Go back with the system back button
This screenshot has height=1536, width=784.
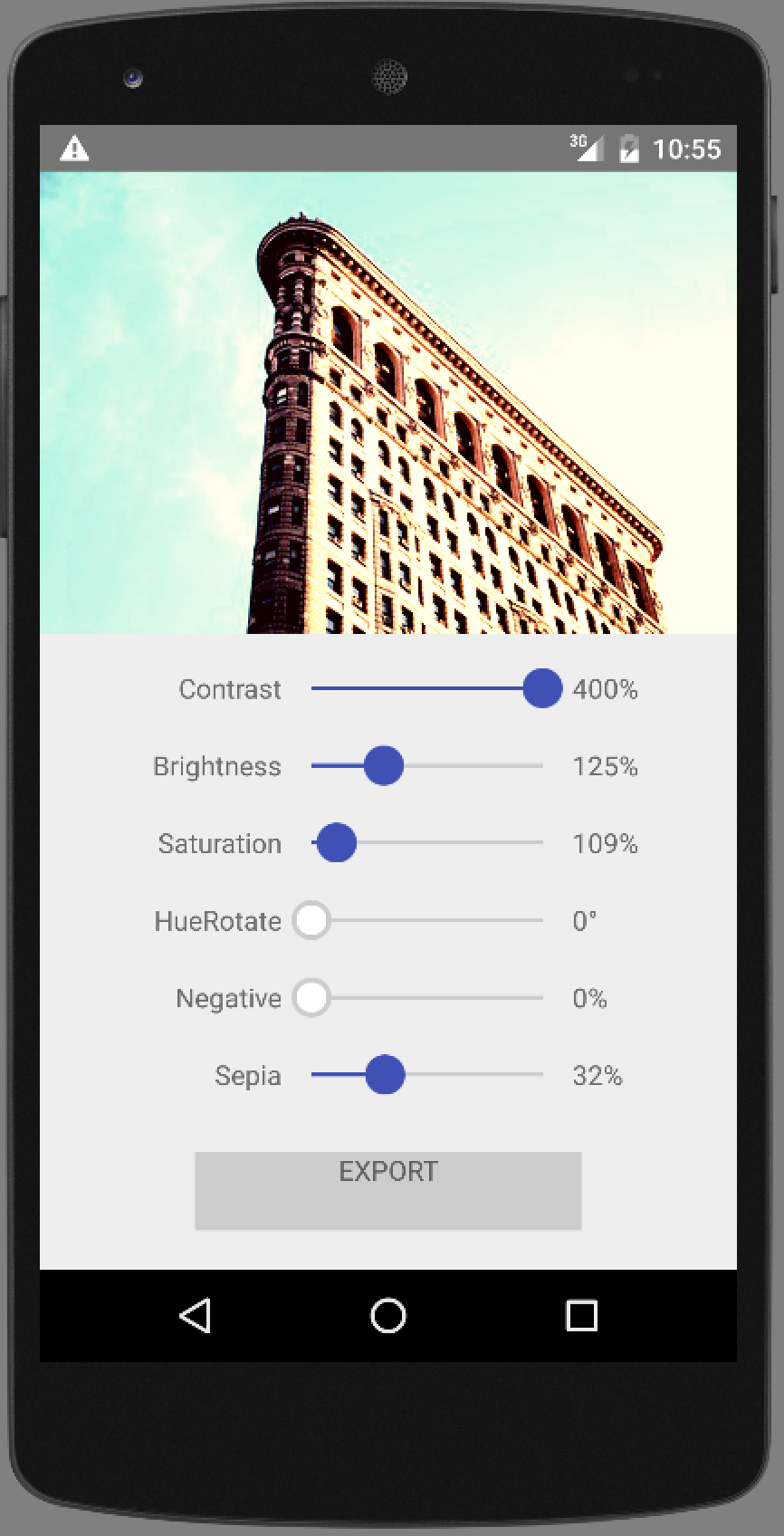[x=196, y=1315]
